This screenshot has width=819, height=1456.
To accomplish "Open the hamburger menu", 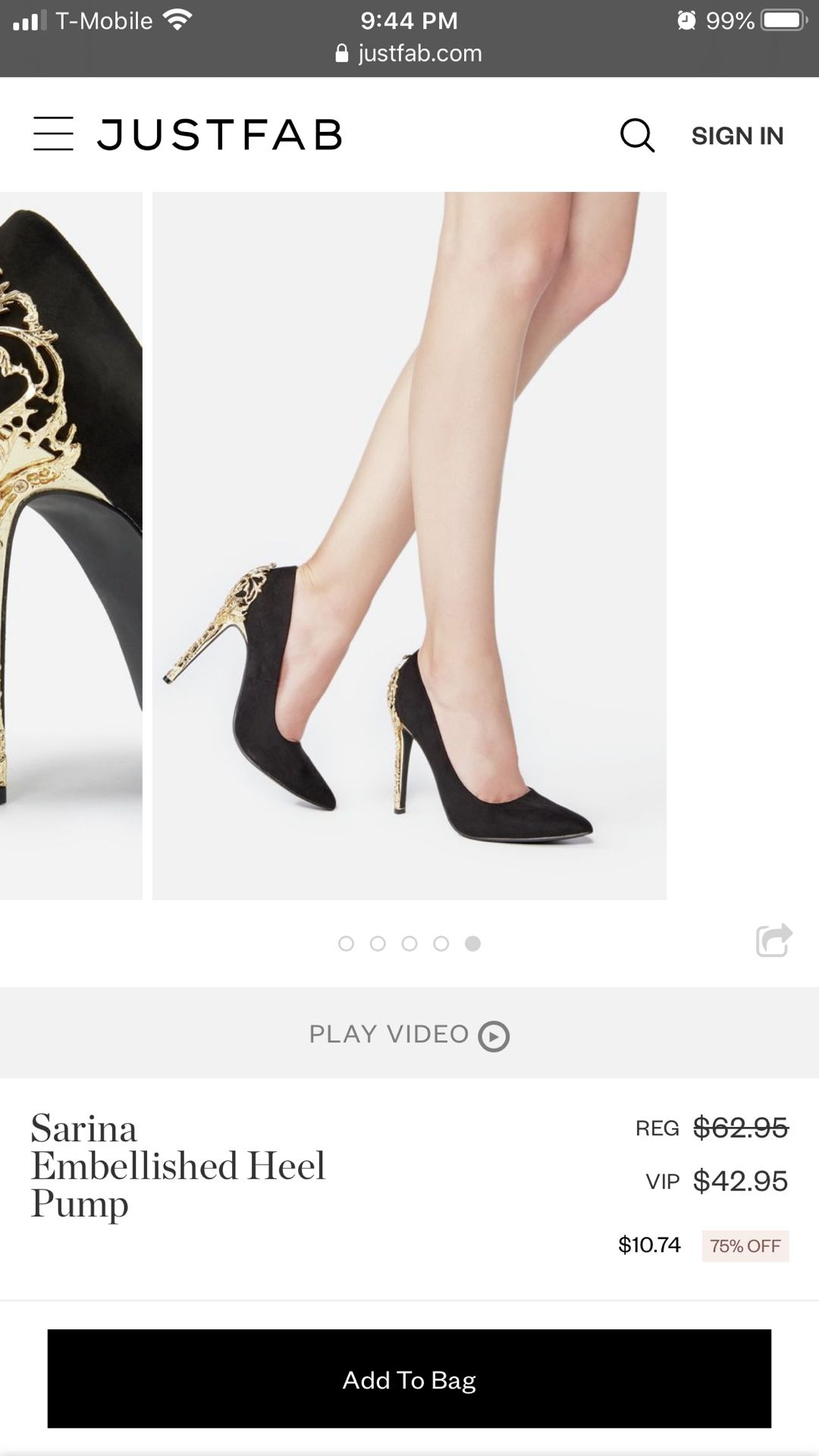I will [53, 134].
